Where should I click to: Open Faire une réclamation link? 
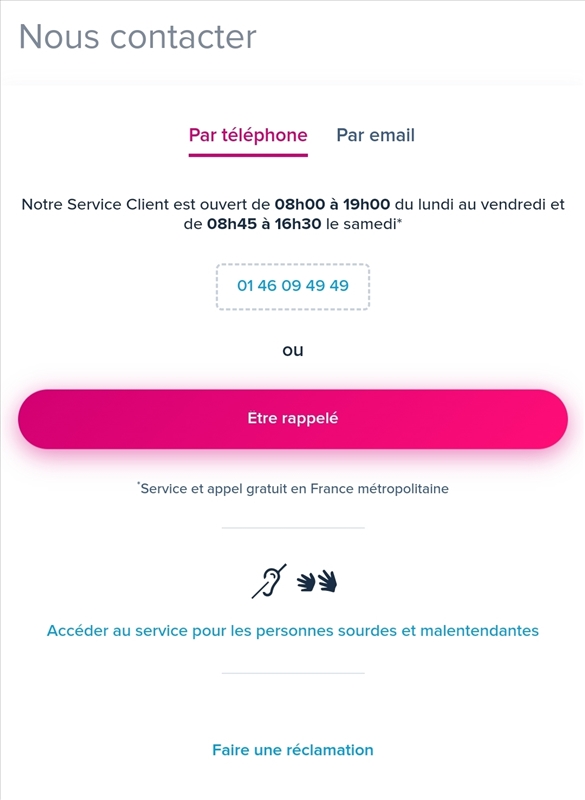(x=293, y=750)
